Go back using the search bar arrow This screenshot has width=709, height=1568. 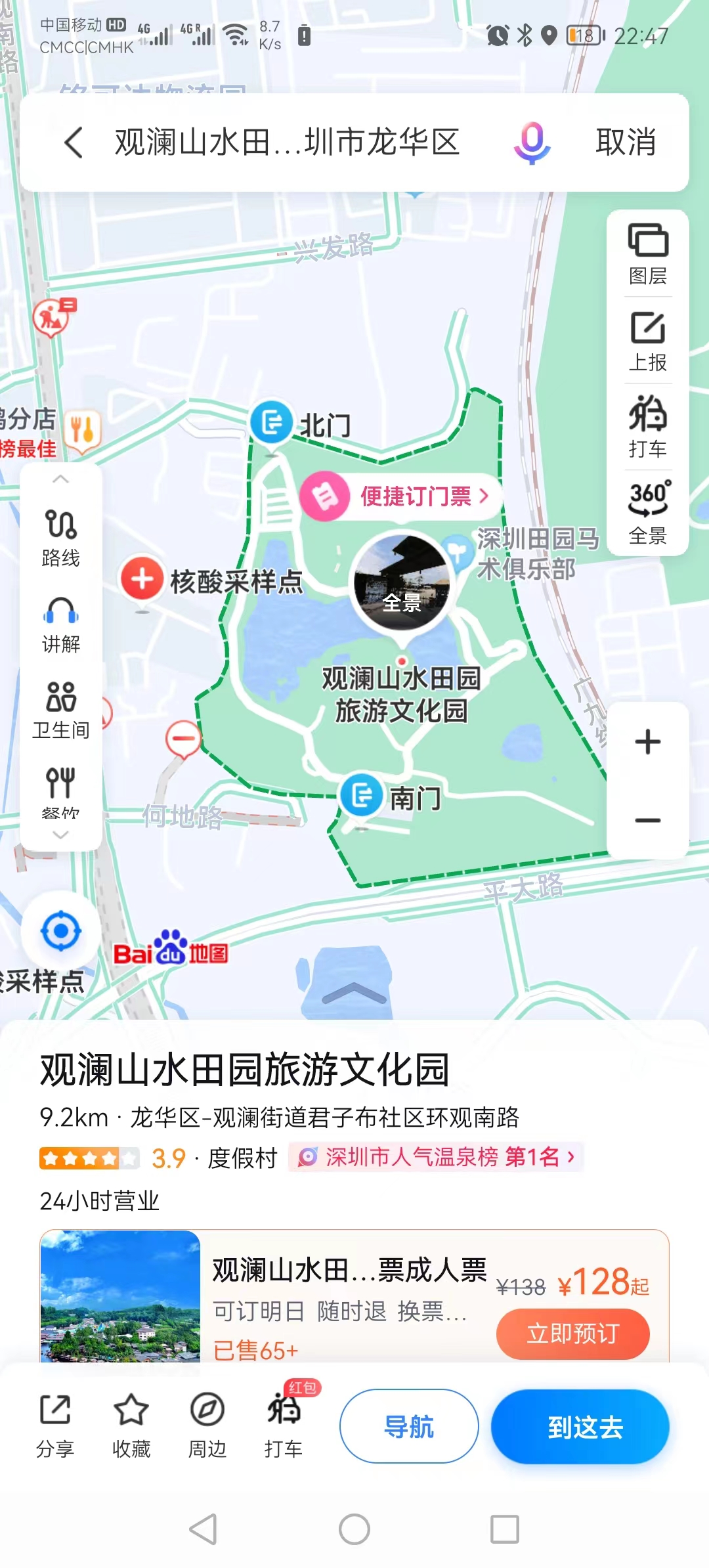point(74,142)
